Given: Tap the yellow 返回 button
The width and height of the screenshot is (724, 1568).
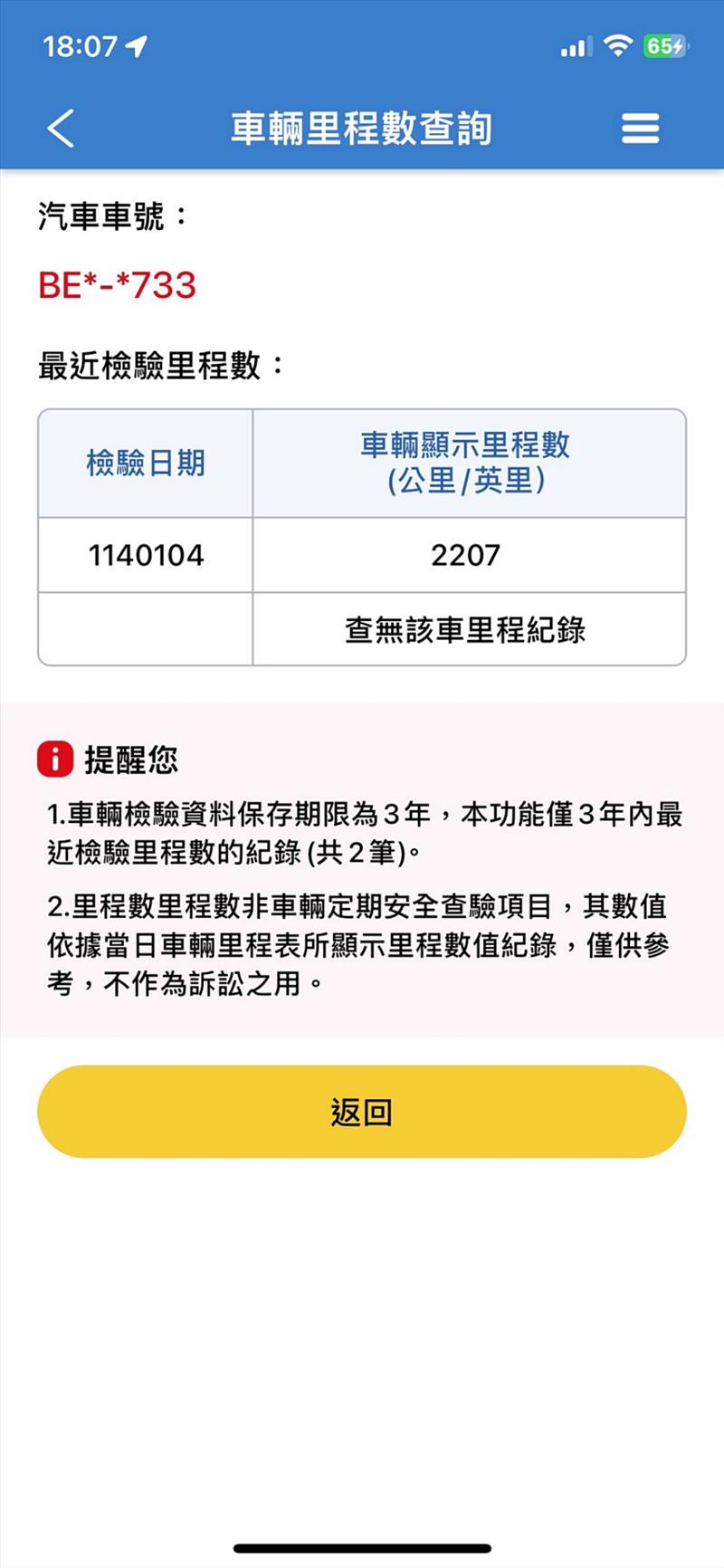Looking at the screenshot, I should 362,1111.
